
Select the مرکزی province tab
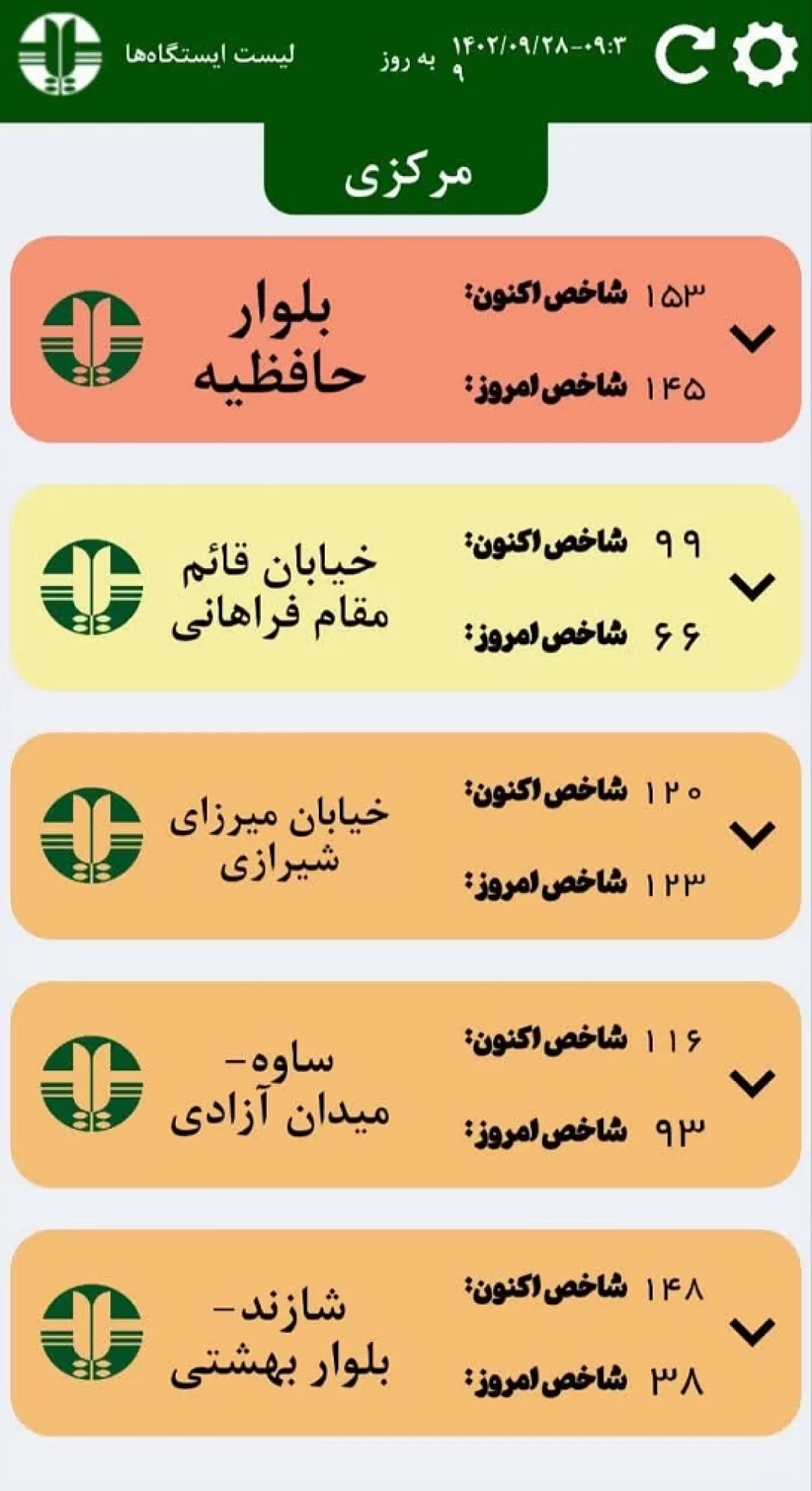(406, 170)
